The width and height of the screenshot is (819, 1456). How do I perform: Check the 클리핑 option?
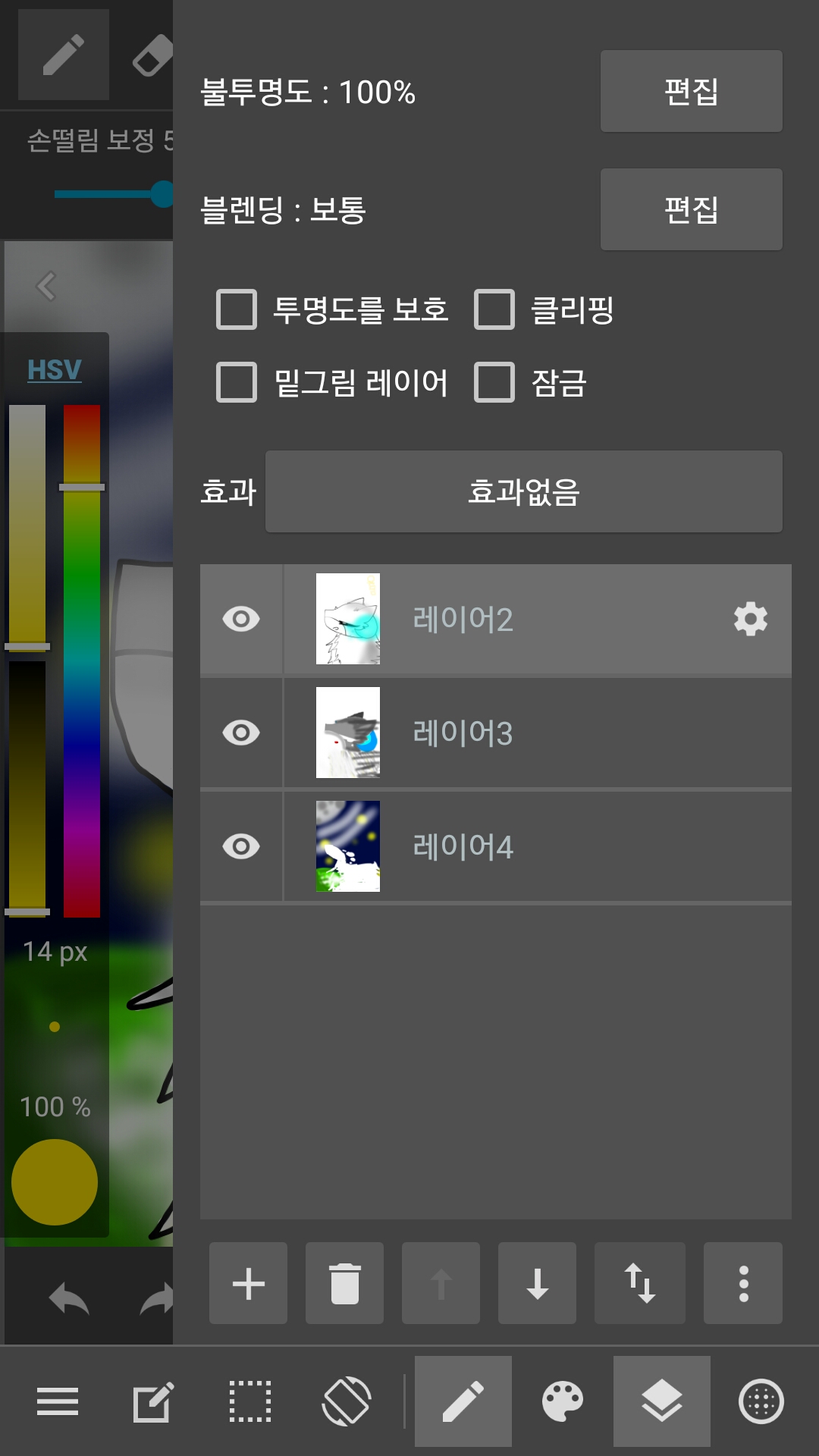494,309
